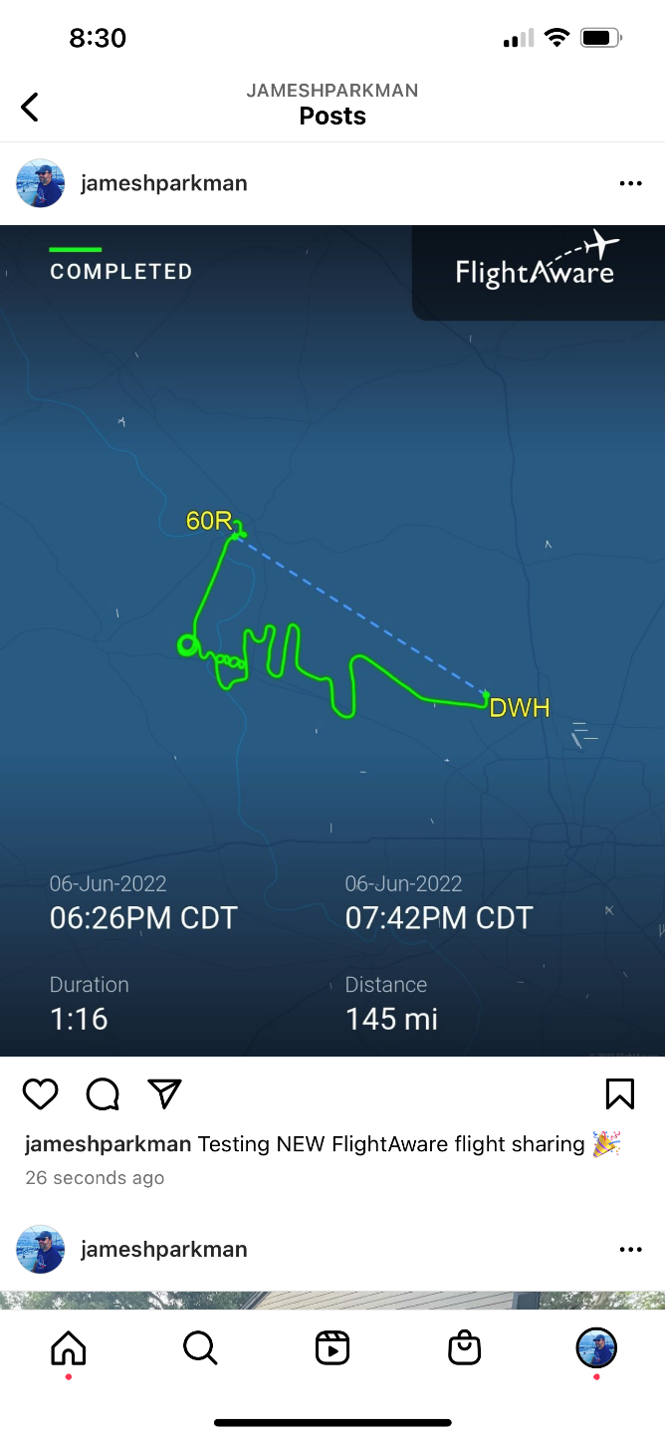
Task: Open the FlightAware flight map image
Action: (334, 640)
